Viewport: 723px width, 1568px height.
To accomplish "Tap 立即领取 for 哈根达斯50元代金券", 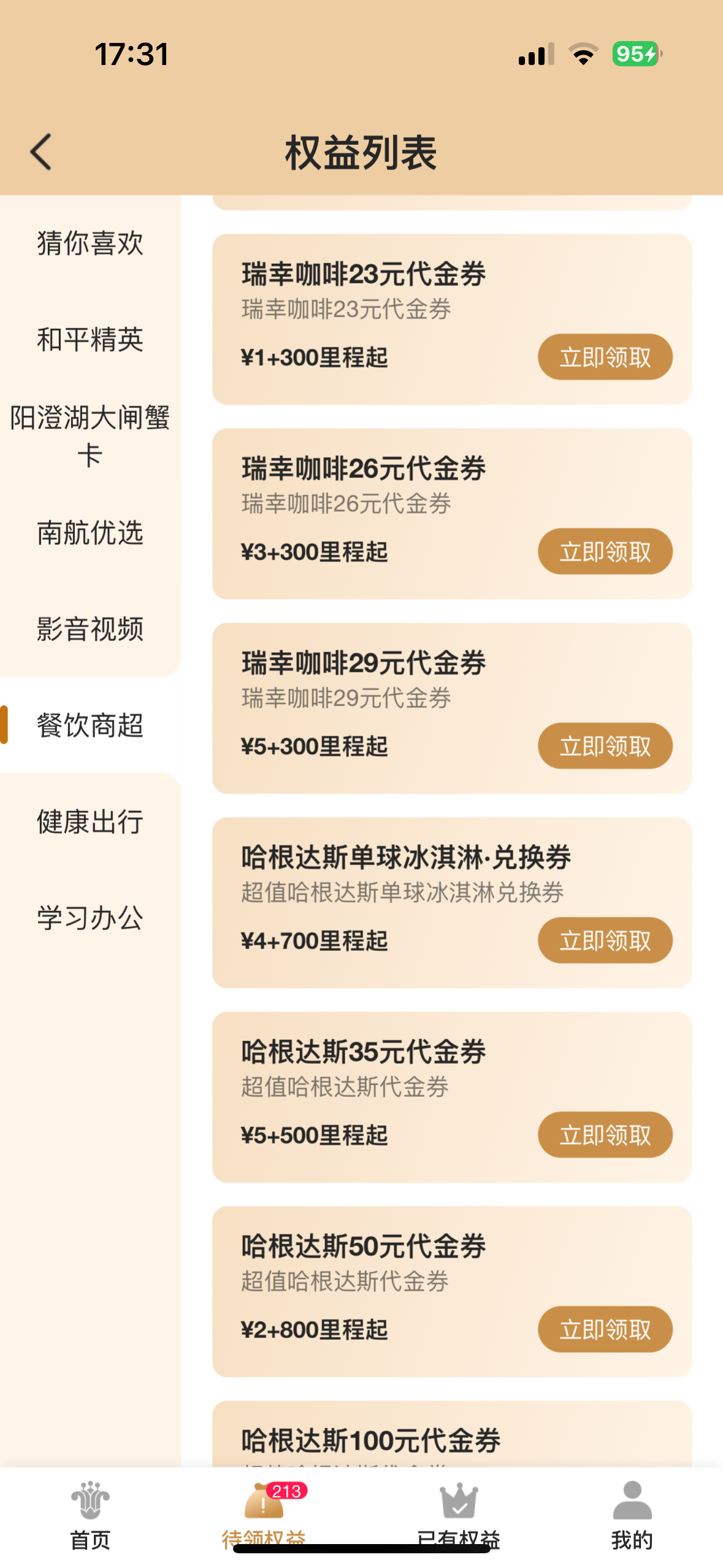I will coord(605,1329).
